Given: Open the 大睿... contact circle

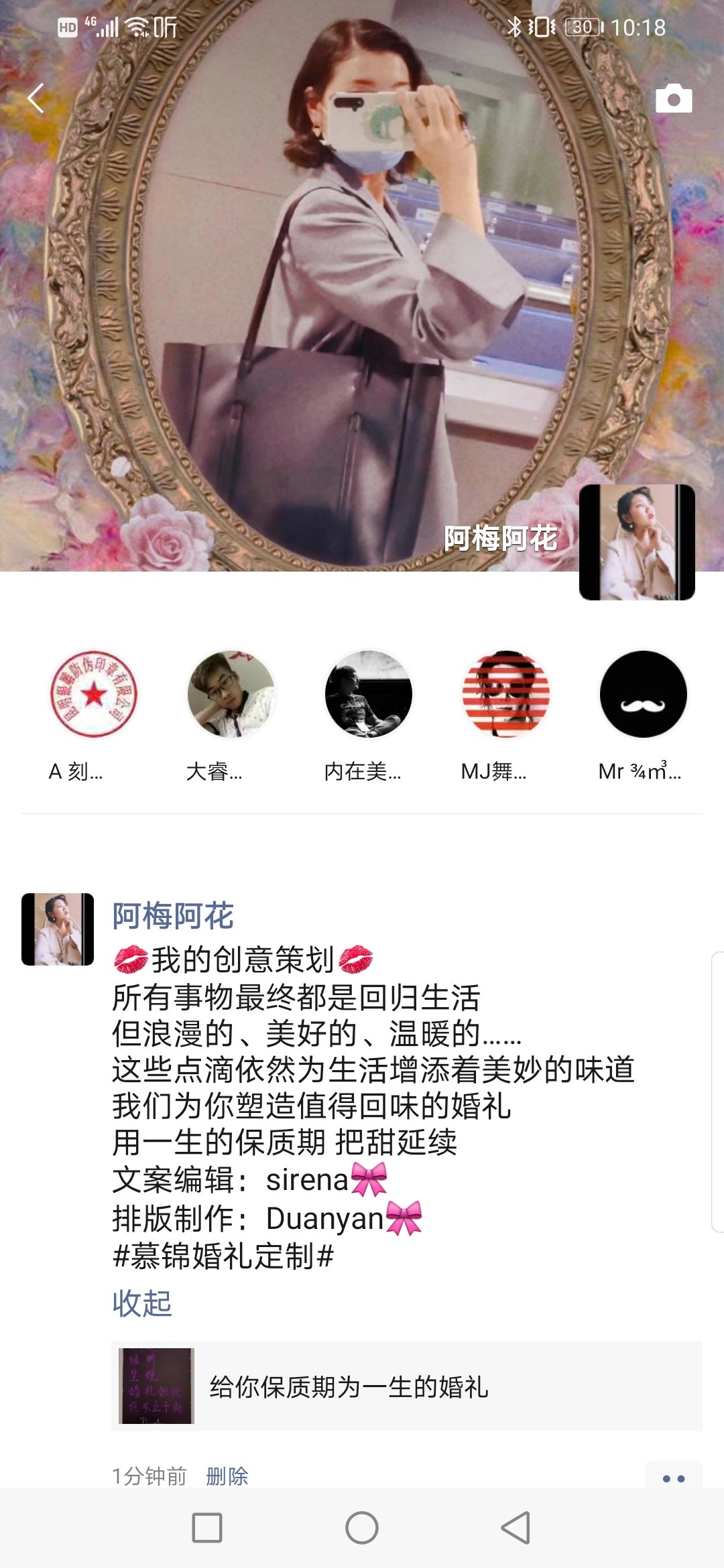Looking at the screenshot, I should (231, 694).
